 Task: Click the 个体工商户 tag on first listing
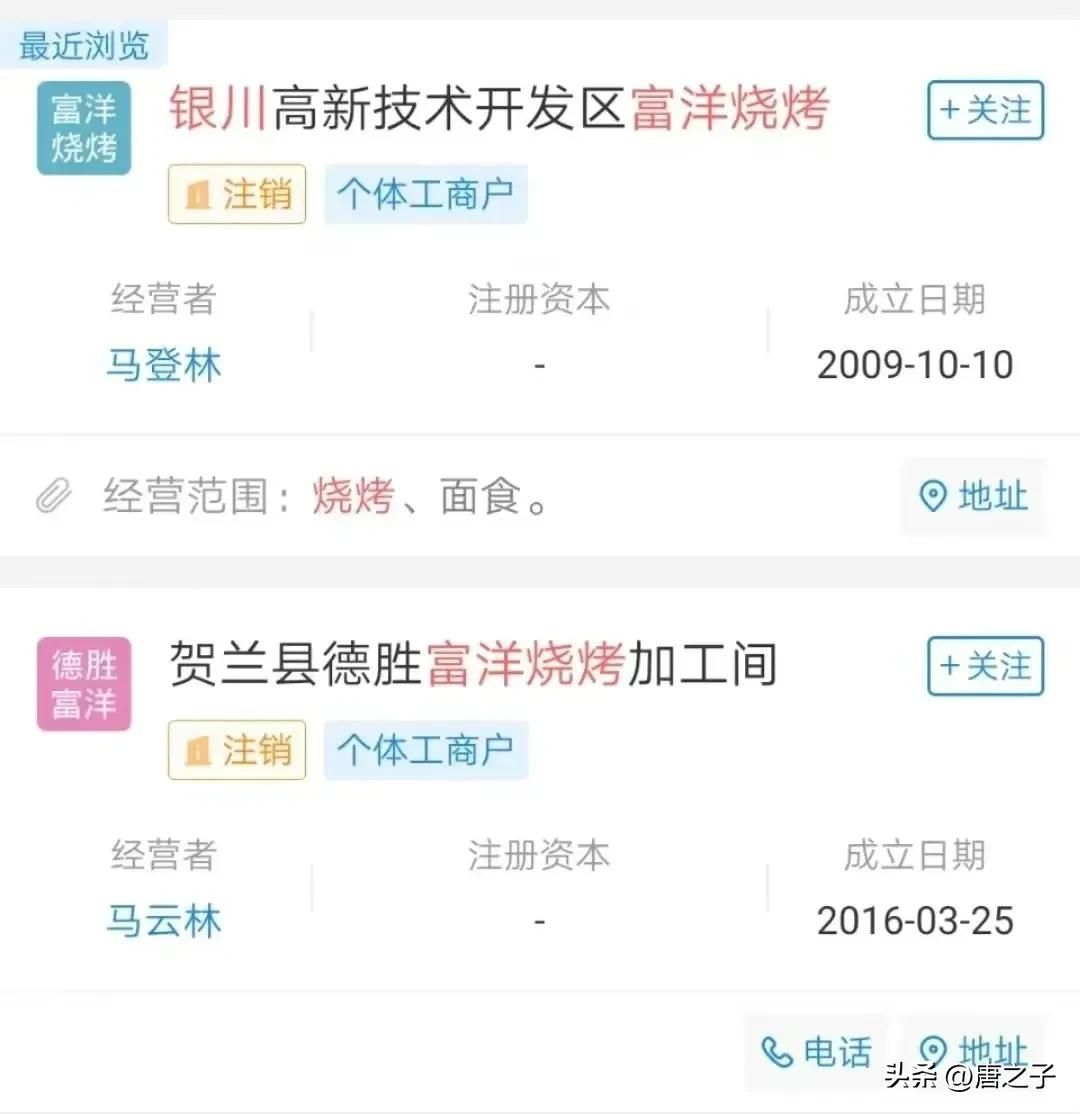425,195
